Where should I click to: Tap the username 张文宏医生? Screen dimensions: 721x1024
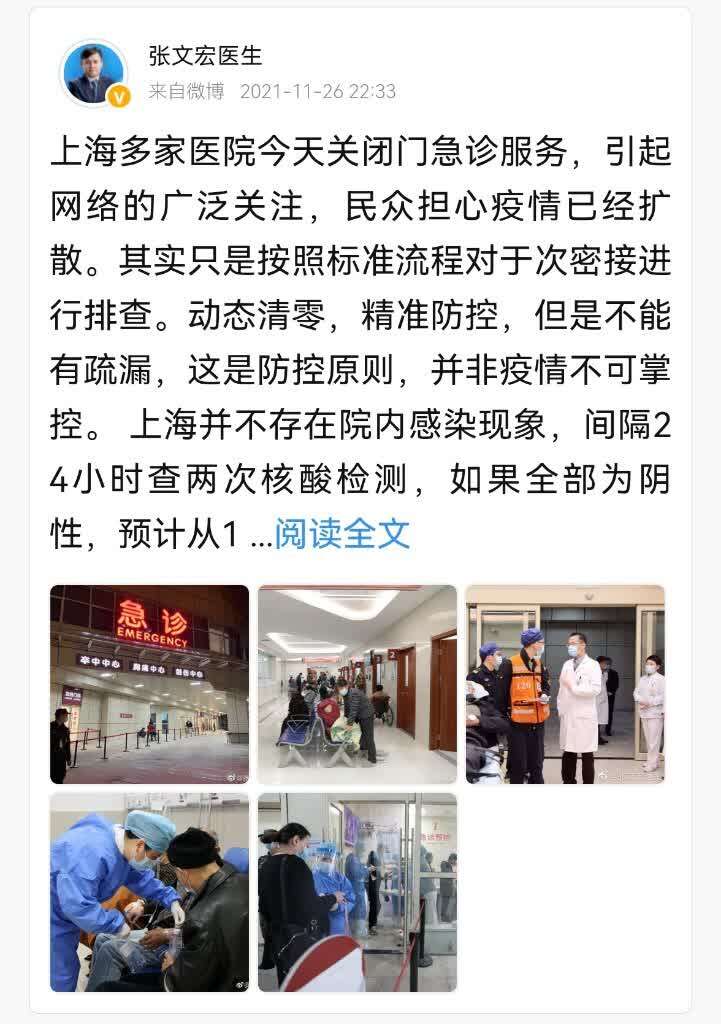[205, 55]
